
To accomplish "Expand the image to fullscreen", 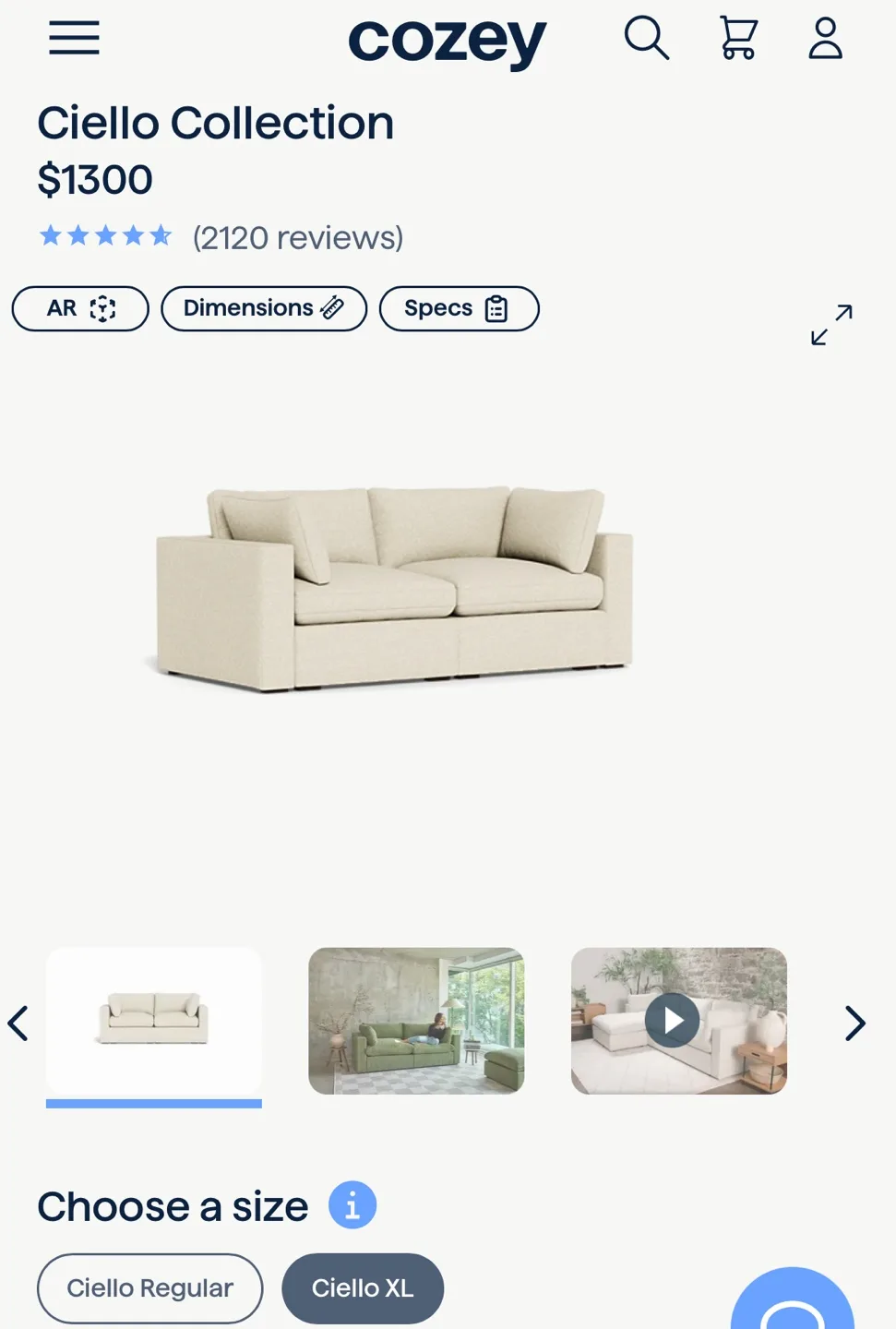I will (x=831, y=325).
